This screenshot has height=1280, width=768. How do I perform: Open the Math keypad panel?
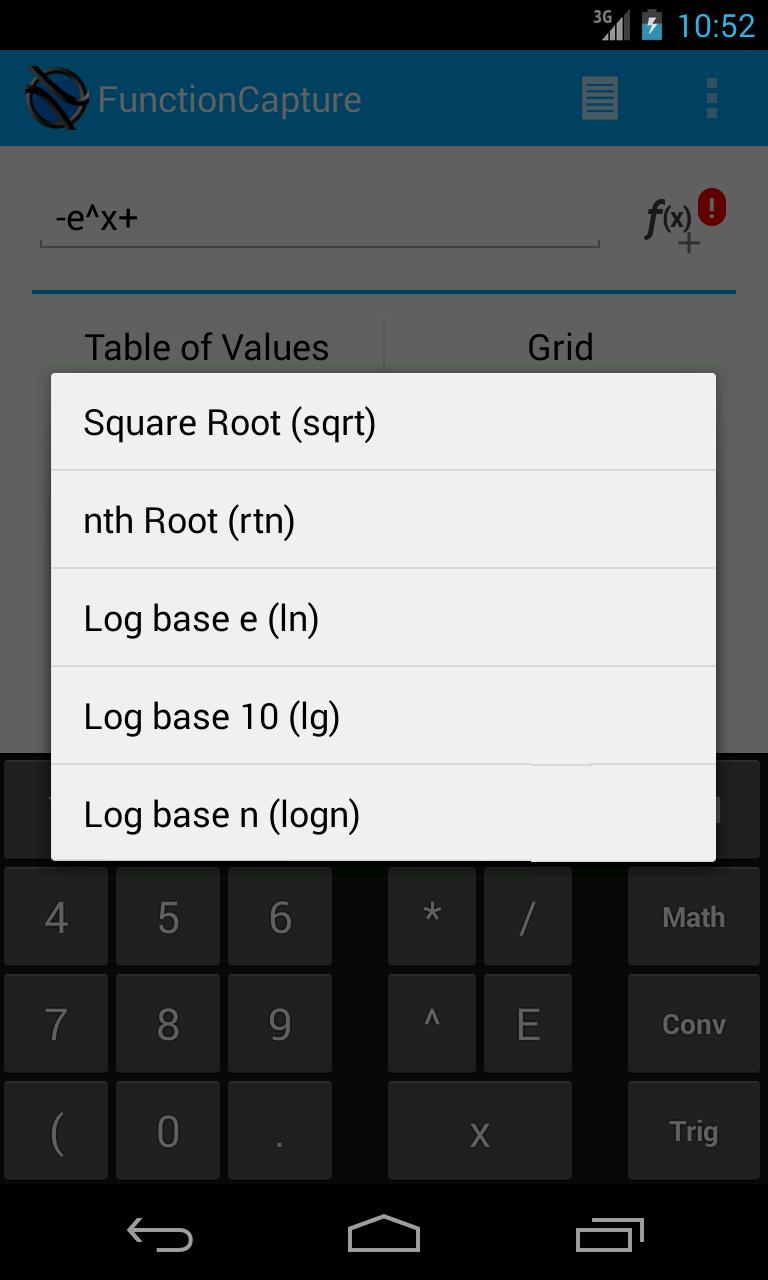[693, 916]
